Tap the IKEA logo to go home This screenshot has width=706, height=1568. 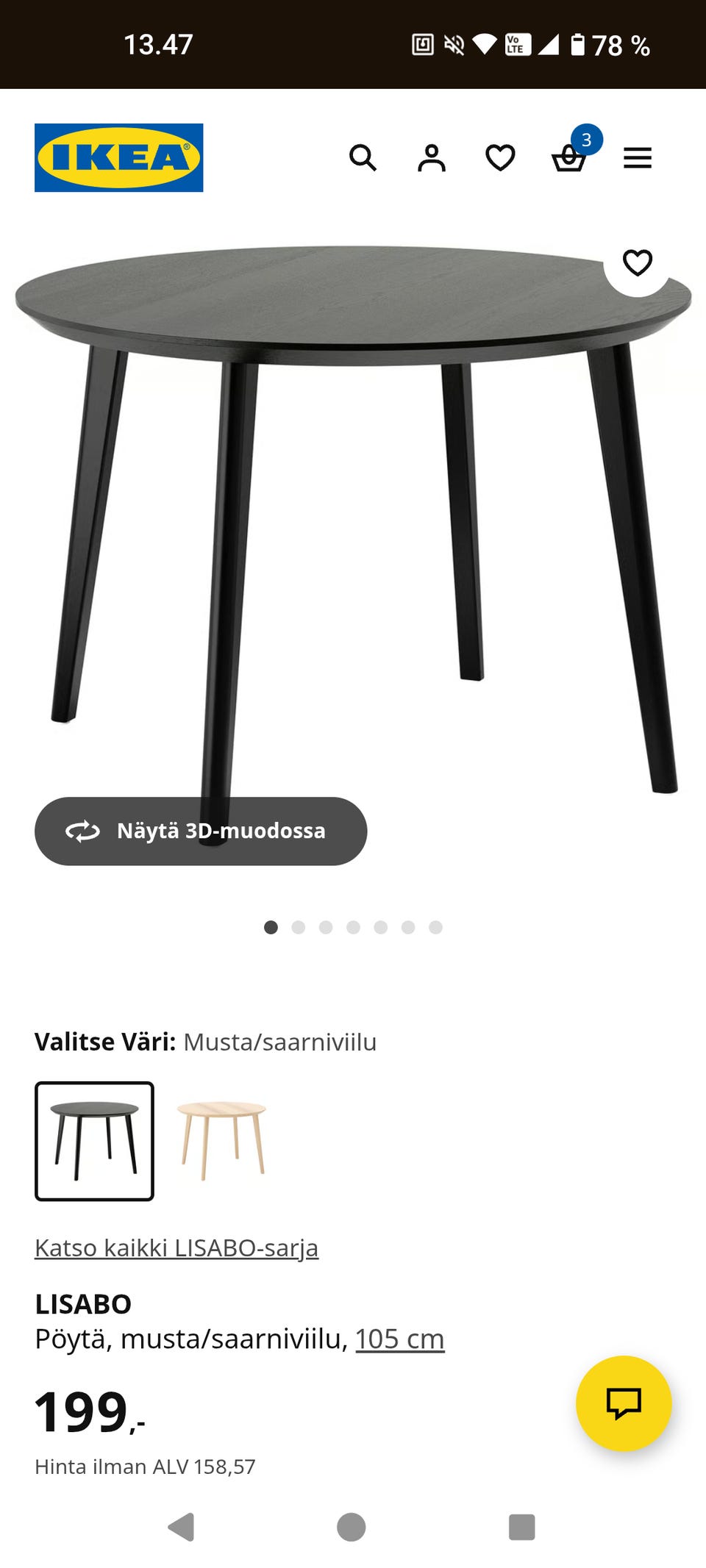click(x=118, y=157)
